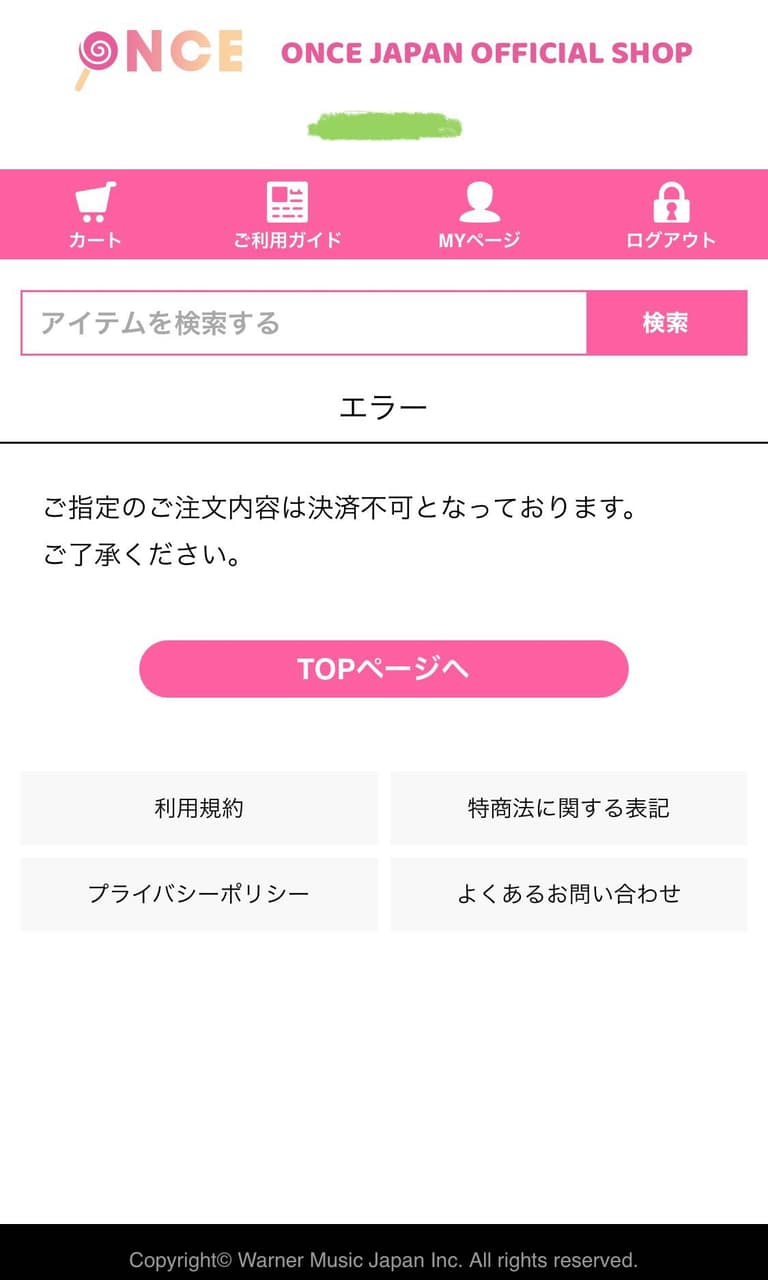The image size is (768, 1280).
Task: Click the Warner Music Japan copyright text
Action: pos(384,1260)
